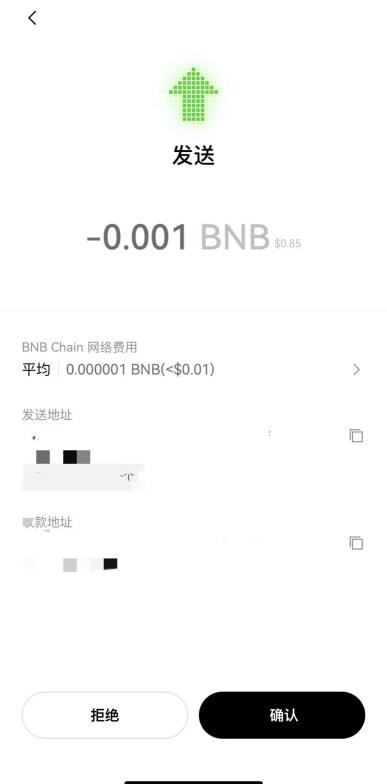Go back using the top-left arrow

point(32,18)
